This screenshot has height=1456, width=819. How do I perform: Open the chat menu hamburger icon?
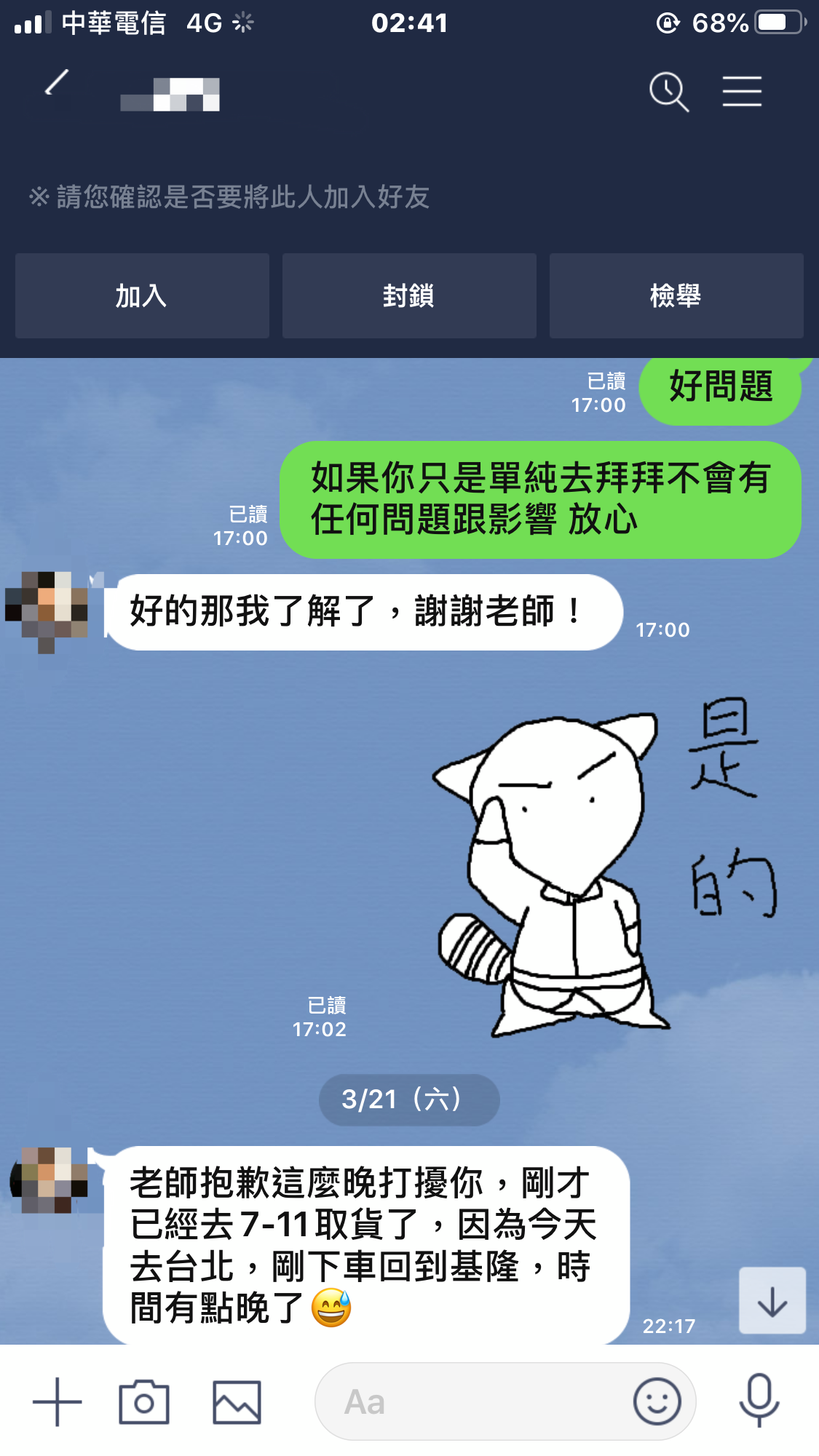pyautogui.click(x=742, y=92)
